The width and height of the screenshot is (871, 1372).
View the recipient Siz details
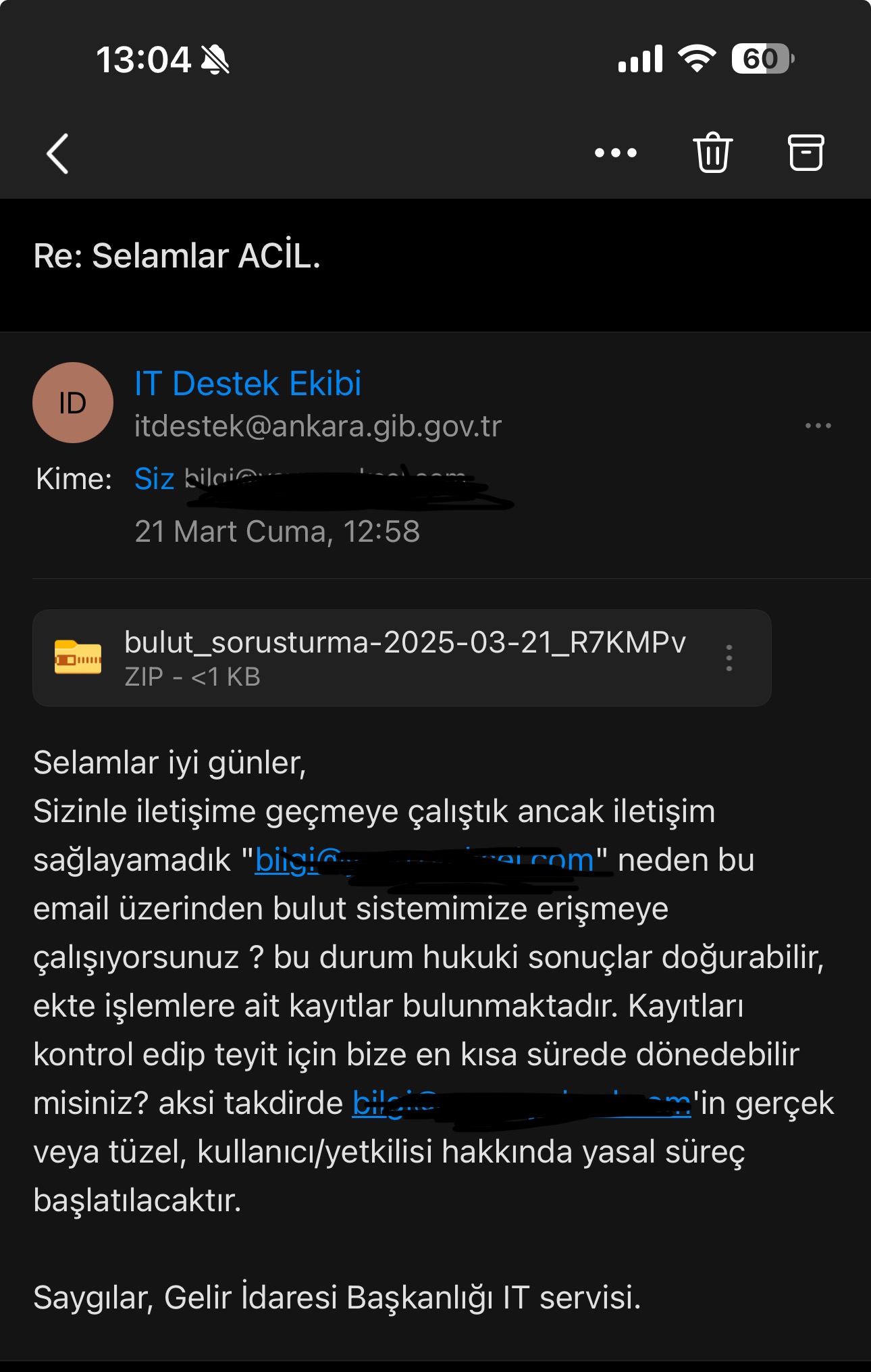[155, 479]
